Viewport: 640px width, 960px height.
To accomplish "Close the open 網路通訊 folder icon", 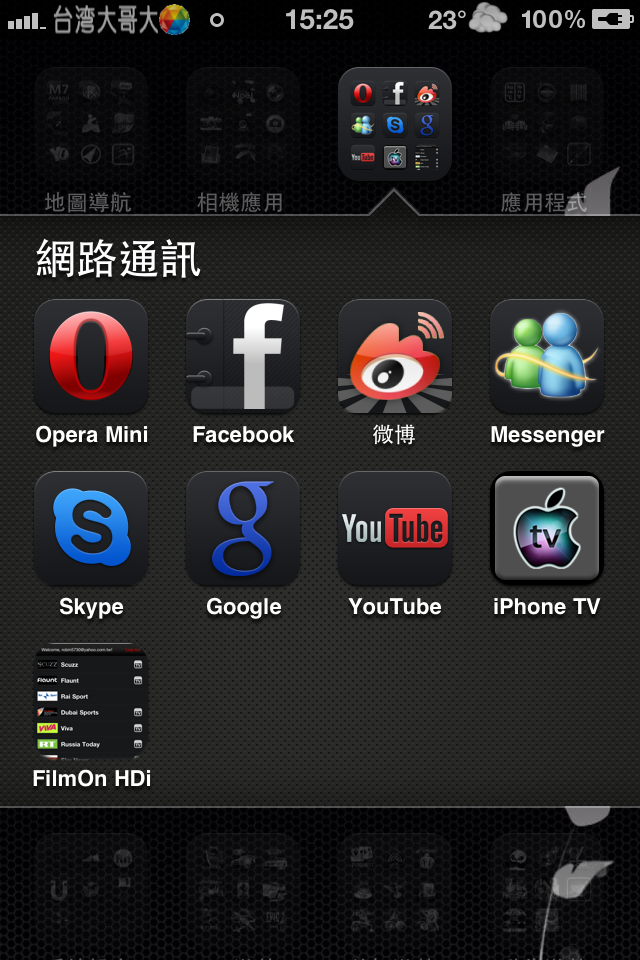I will [395, 124].
